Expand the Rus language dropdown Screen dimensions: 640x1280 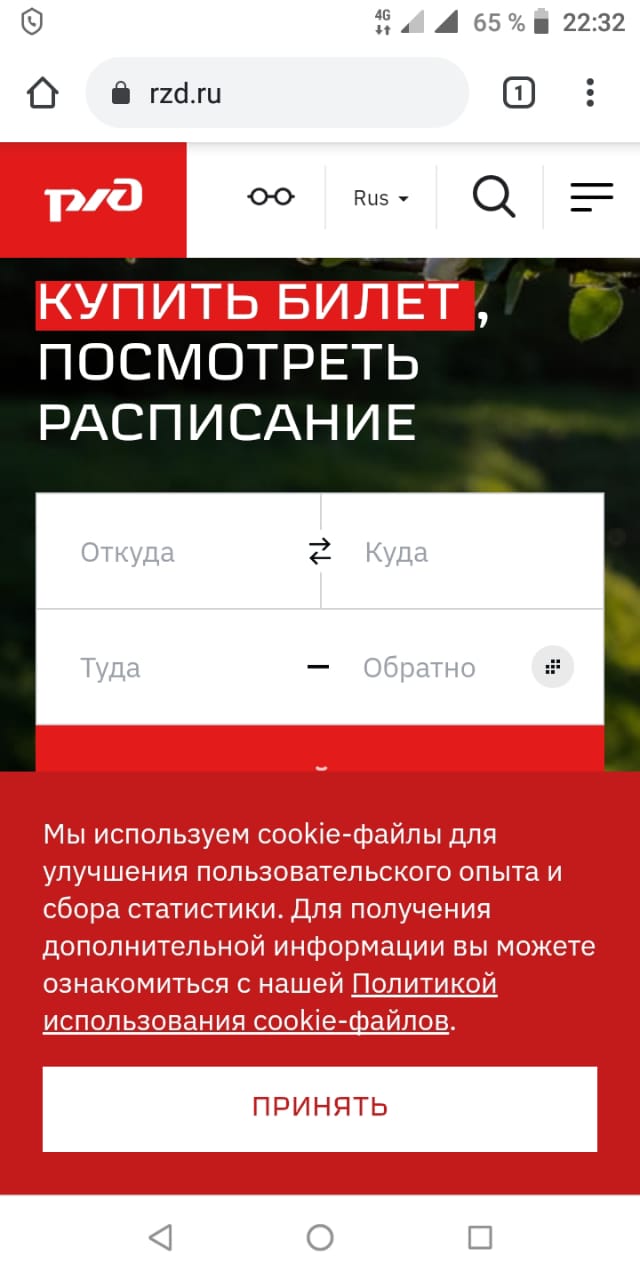tap(381, 198)
